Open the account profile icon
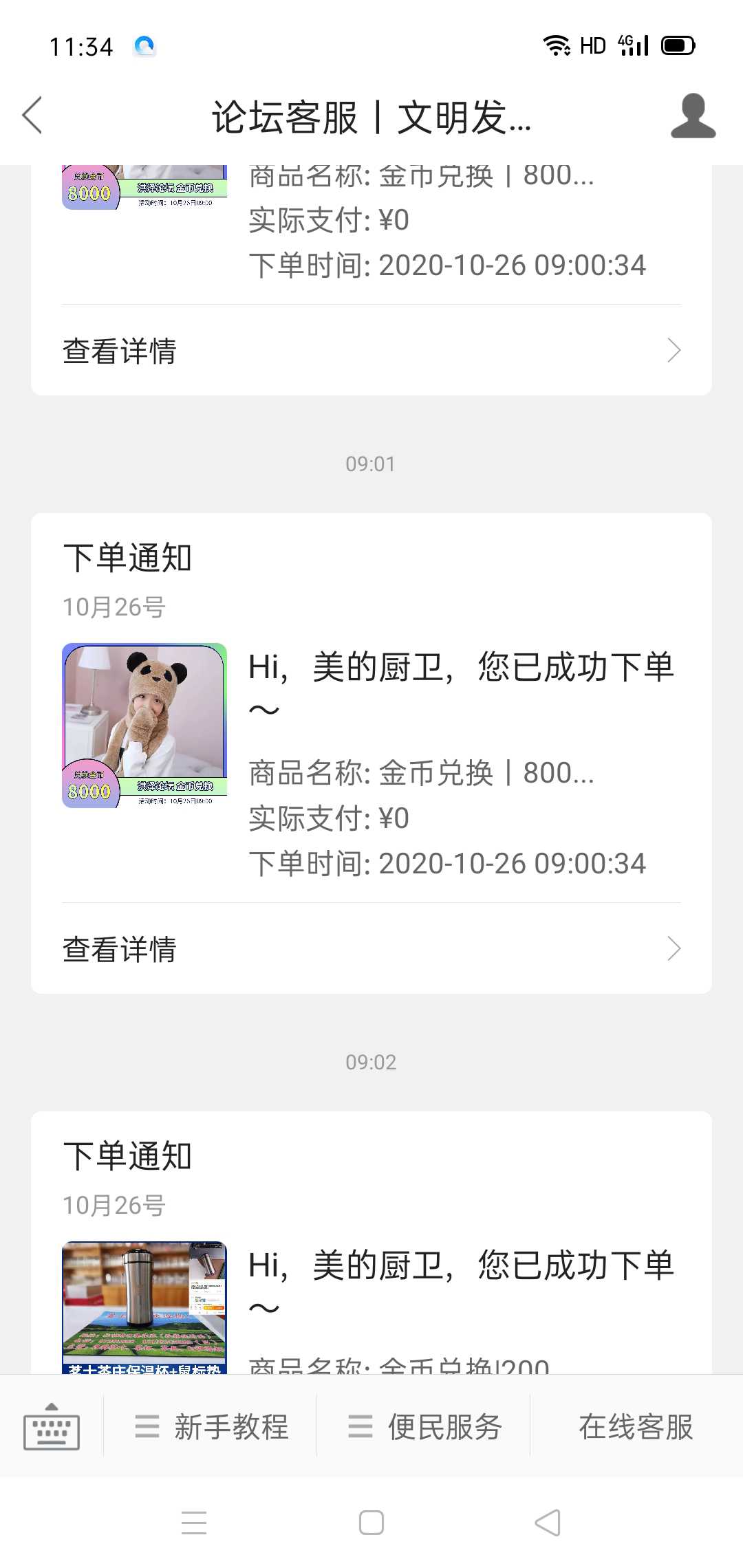The height and width of the screenshot is (1568, 743). tap(693, 116)
